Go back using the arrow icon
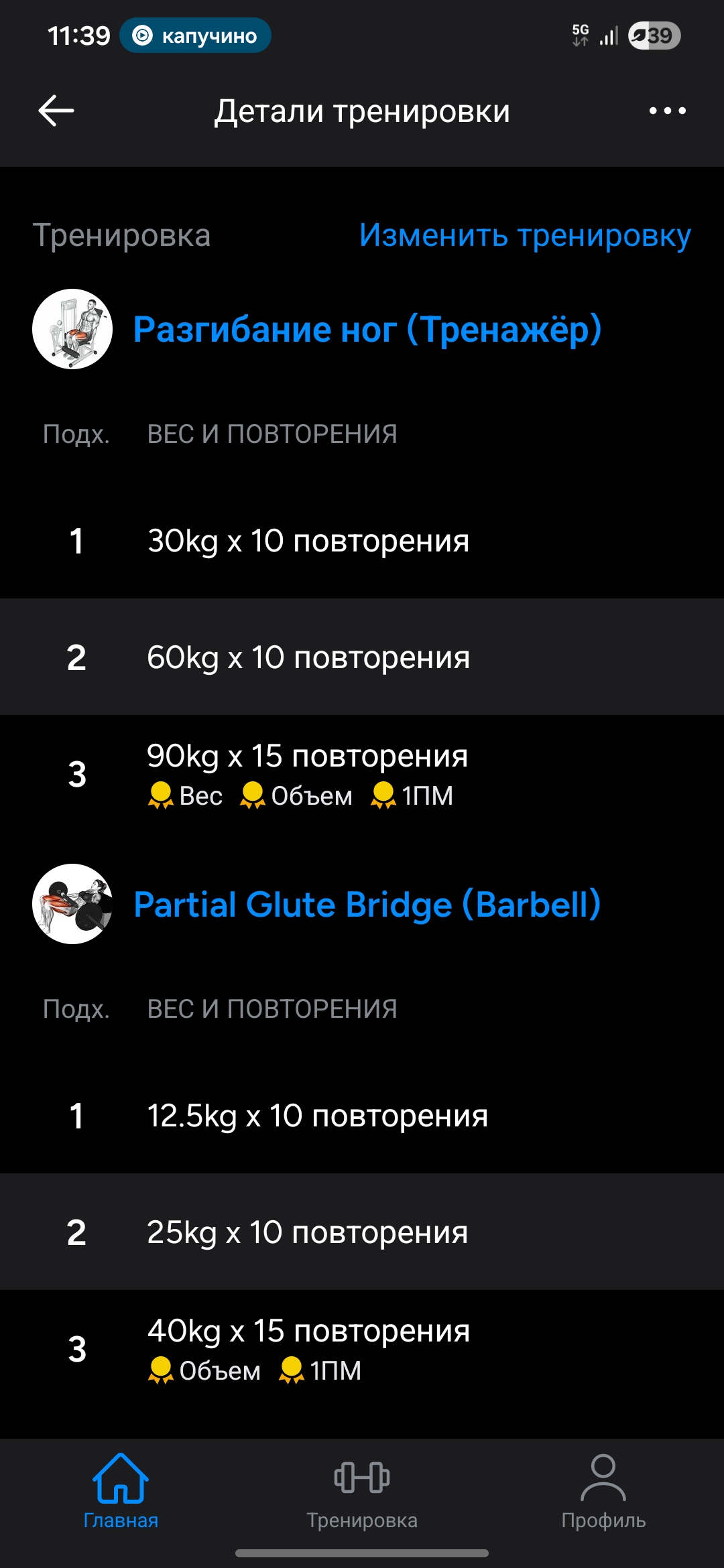Screen dimensions: 724x1568 [56, 111]
